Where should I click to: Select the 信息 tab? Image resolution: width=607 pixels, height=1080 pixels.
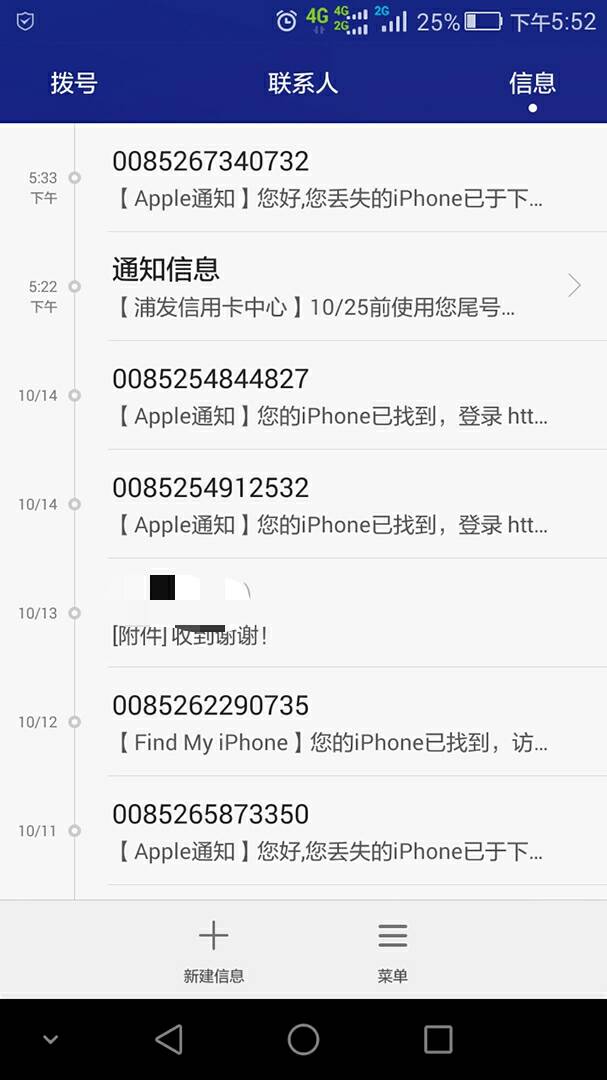(532, 83)
